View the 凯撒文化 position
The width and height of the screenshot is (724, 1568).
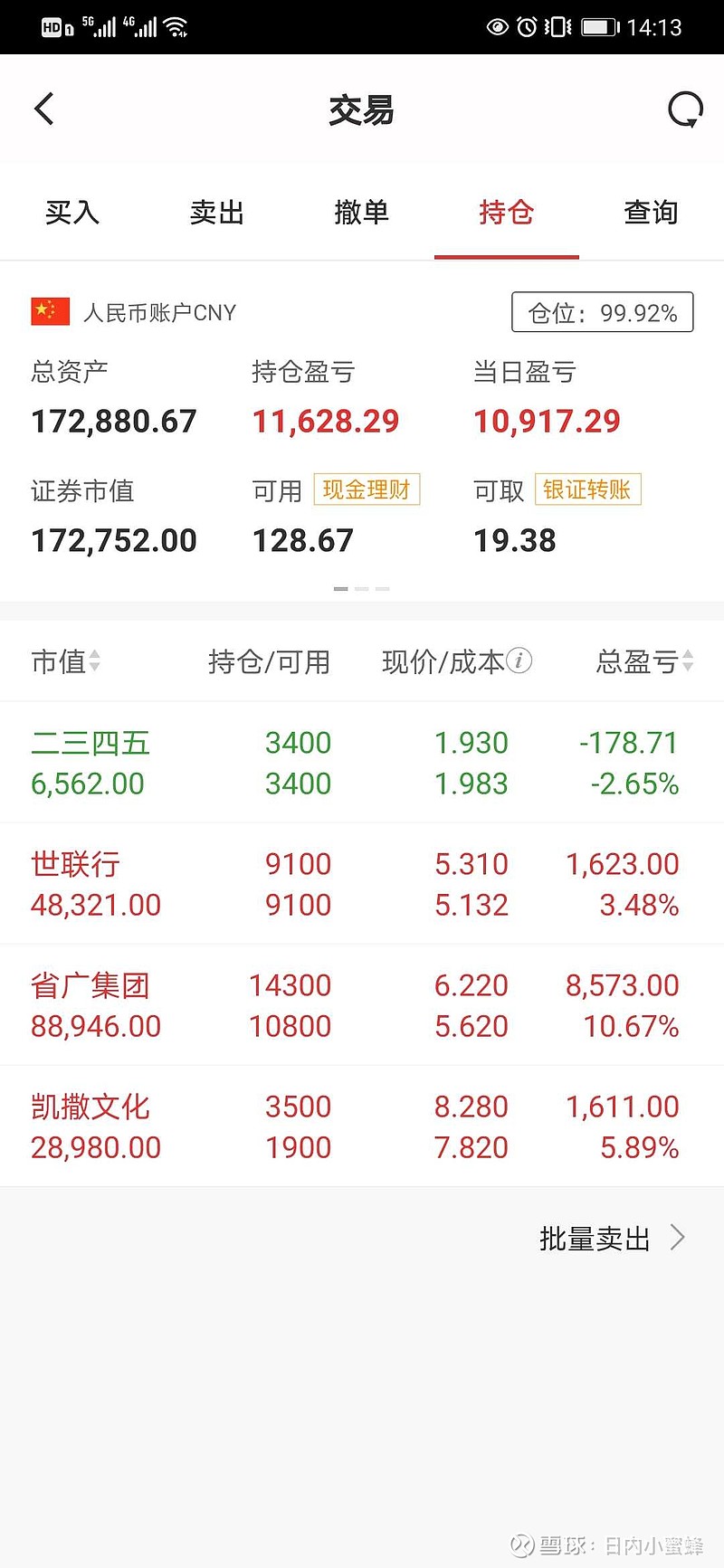coord(362,1126)
